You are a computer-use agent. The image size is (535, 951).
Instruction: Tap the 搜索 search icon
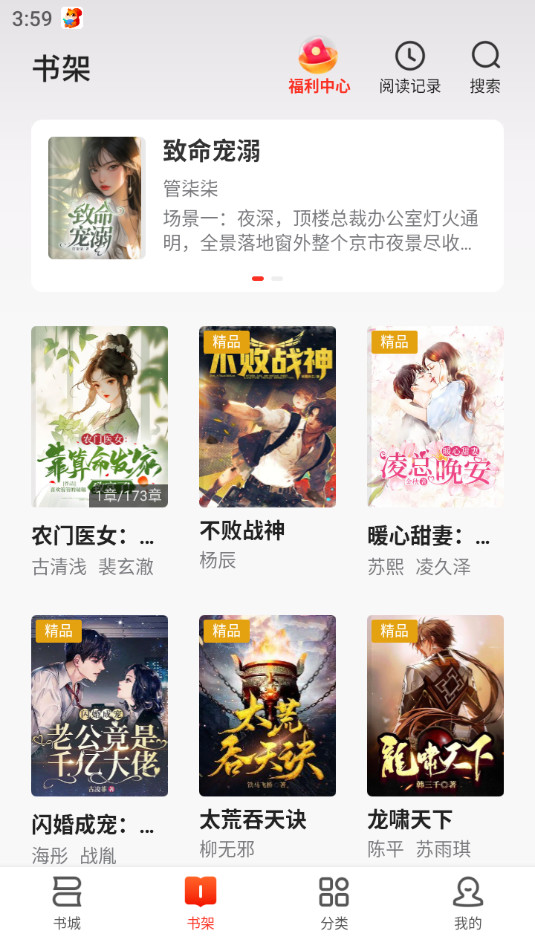click(485, 68)
